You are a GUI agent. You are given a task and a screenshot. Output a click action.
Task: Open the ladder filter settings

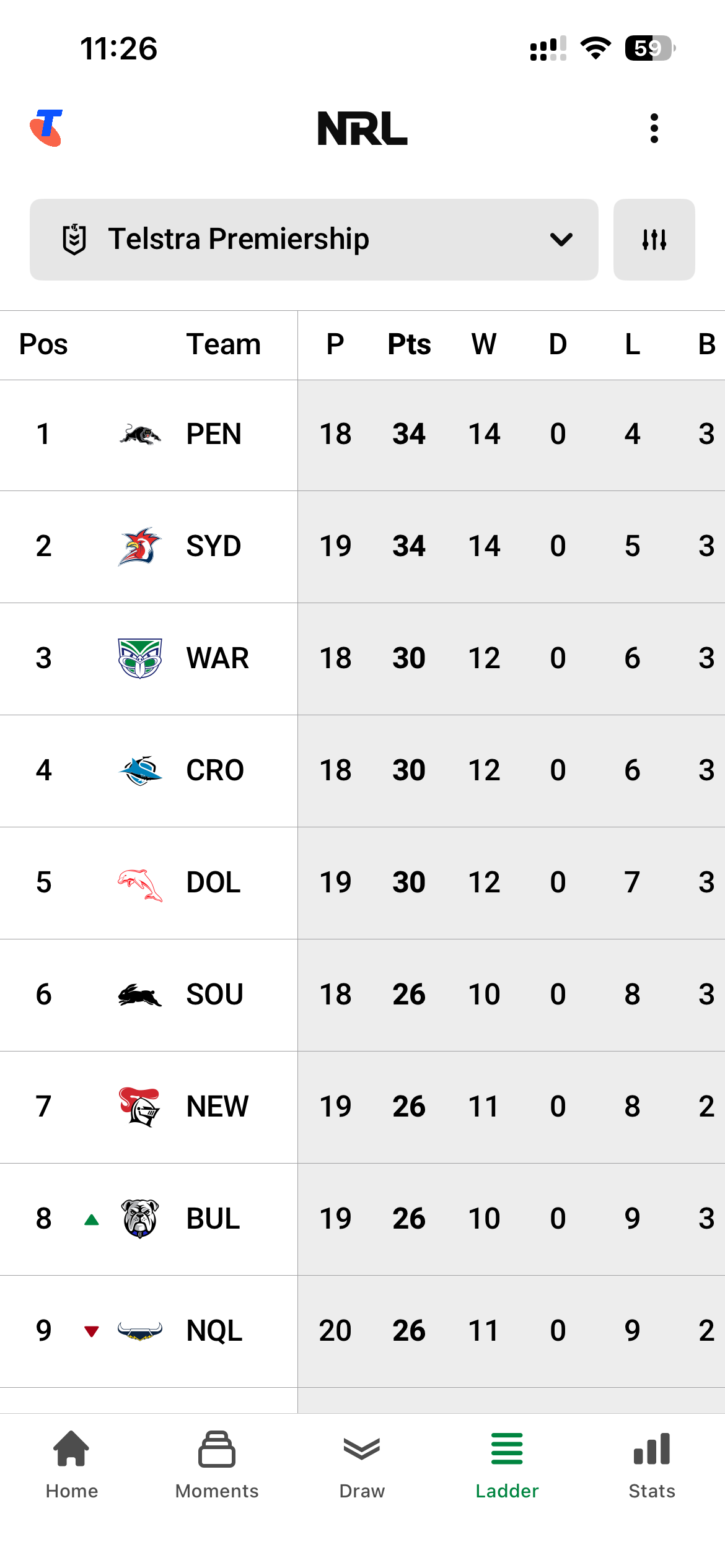(654, 240)
